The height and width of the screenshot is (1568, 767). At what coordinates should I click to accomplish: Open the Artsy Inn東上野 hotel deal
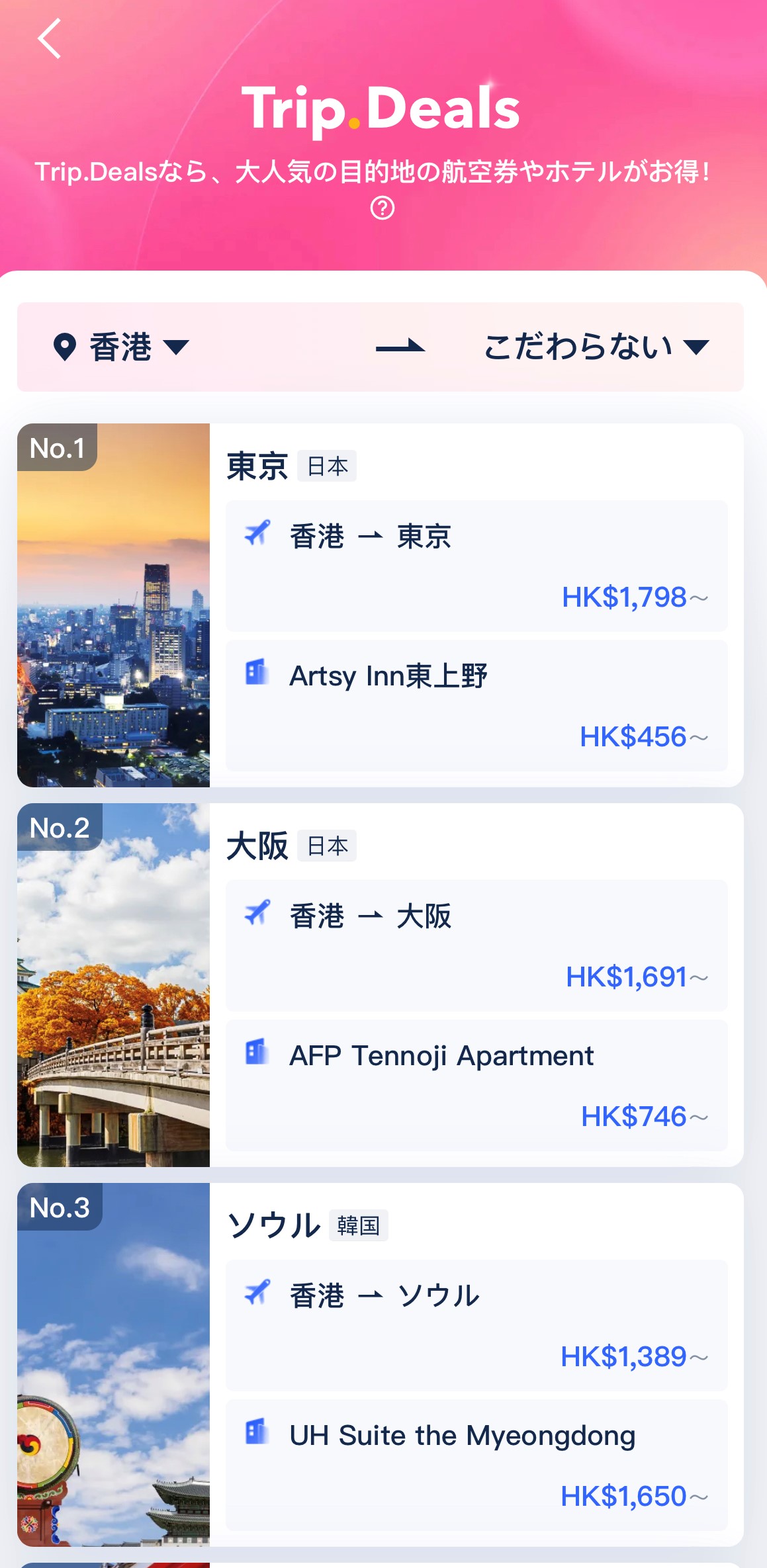point(476,706)
